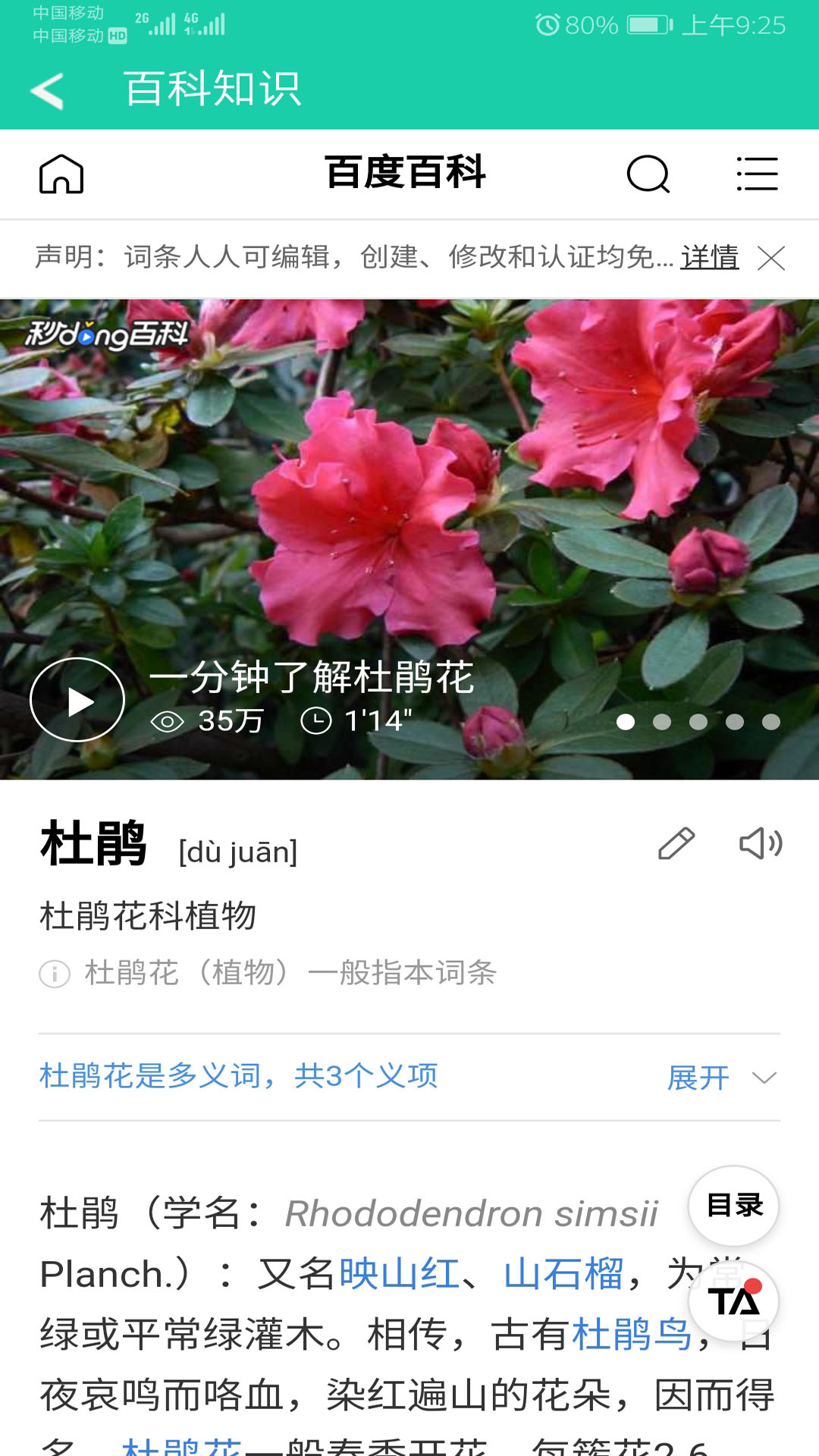Image resolution: width=819 pixels, height=1456 pixels.
Task: Listen to the 杜鹃 pronunciation
Action: click(760, 843)
